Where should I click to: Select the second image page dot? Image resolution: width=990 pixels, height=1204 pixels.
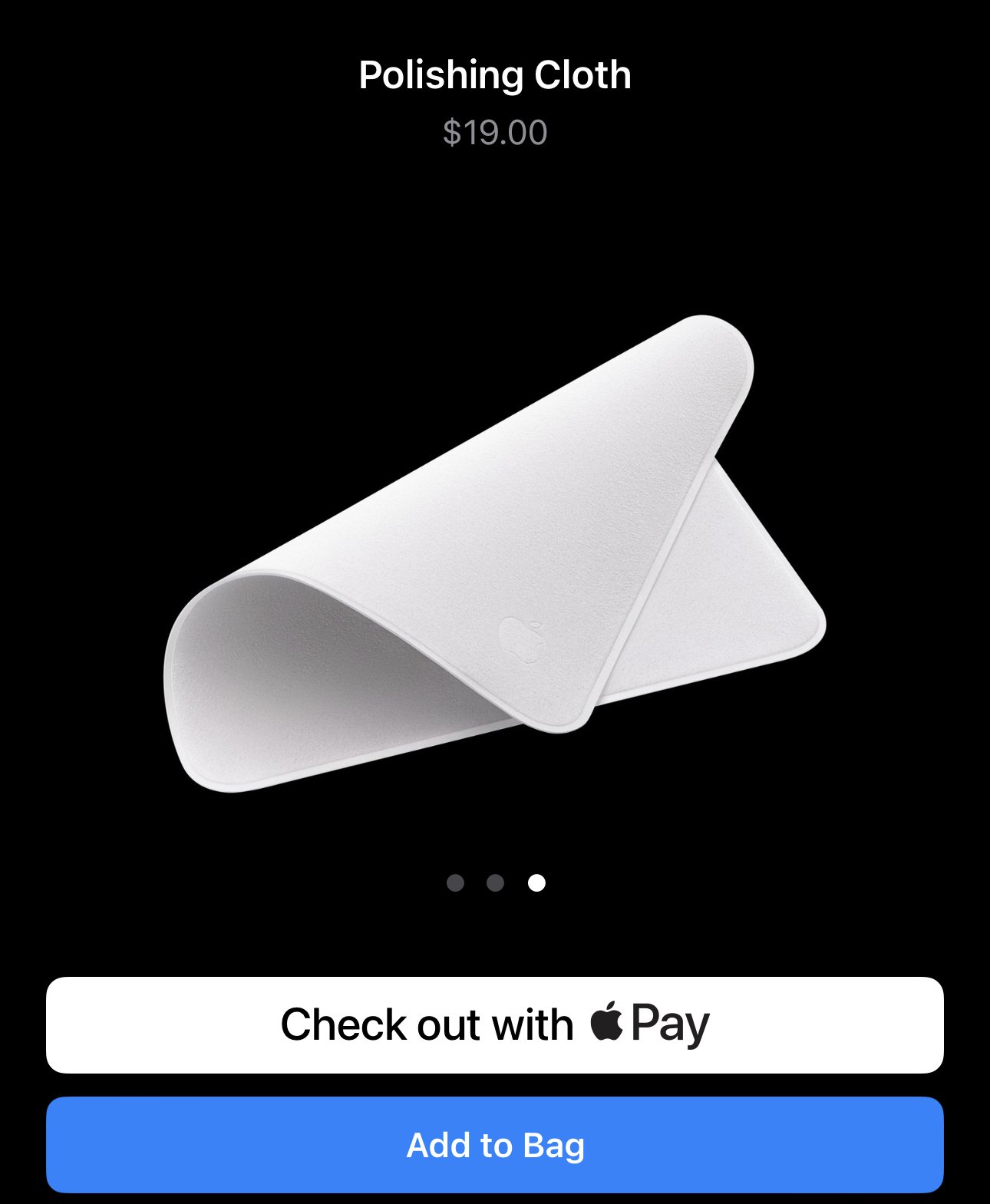pos(496,882)
